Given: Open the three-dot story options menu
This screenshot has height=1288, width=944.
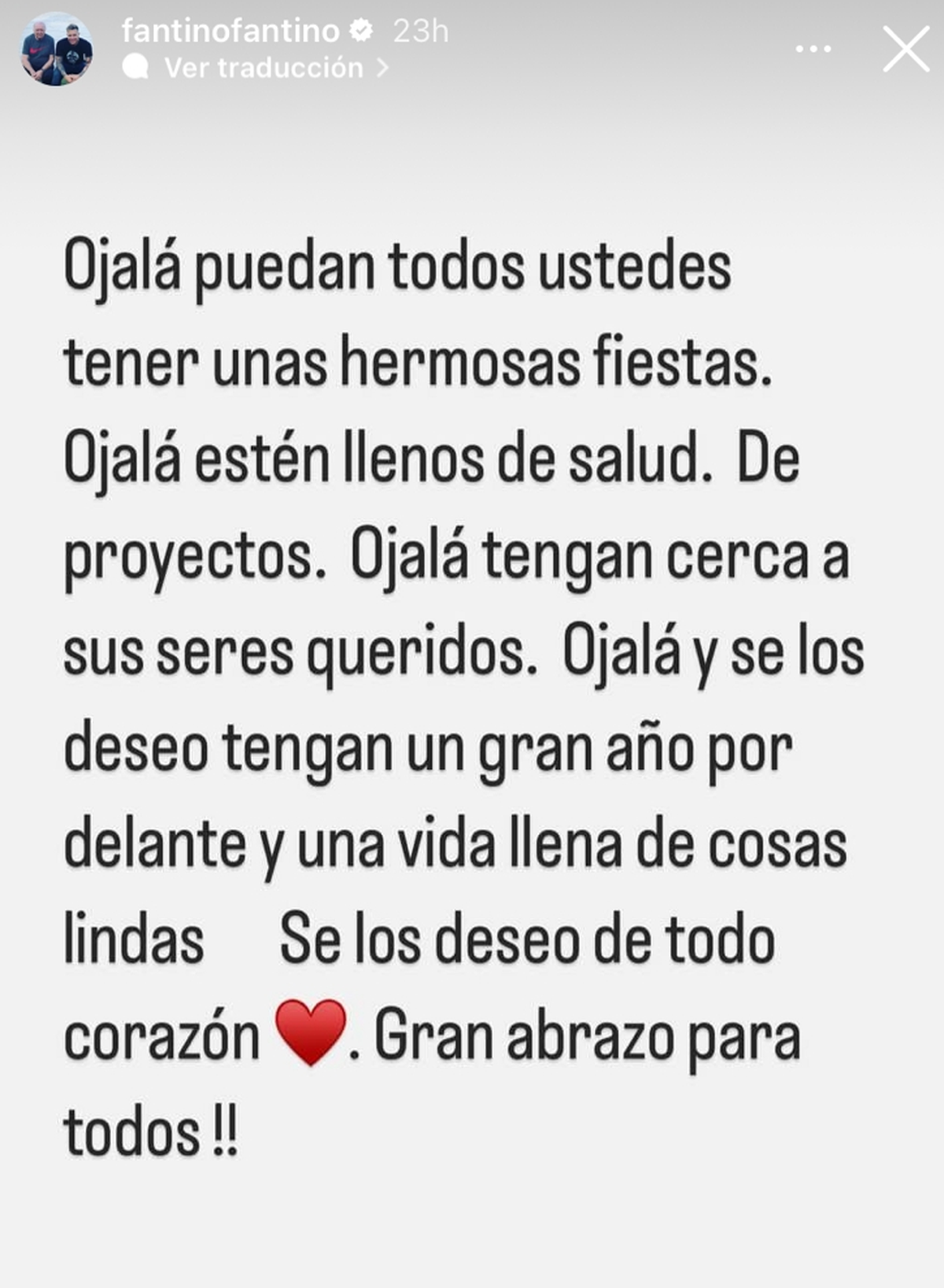Looking at the screenshot, I should [x=813, y=49].
